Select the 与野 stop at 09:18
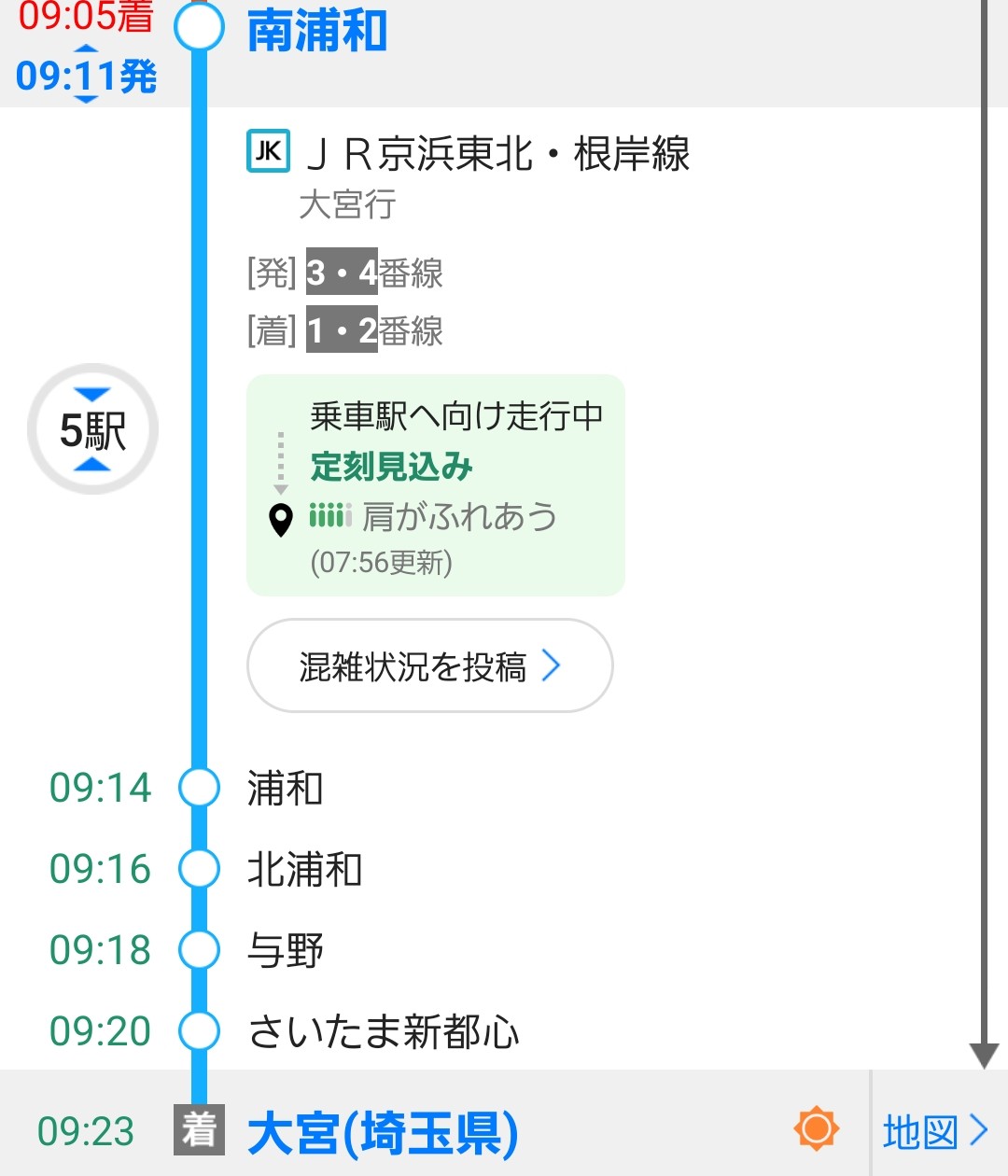The height and width of the screenshot is (1176, 1008). click(x=285, y=951)
